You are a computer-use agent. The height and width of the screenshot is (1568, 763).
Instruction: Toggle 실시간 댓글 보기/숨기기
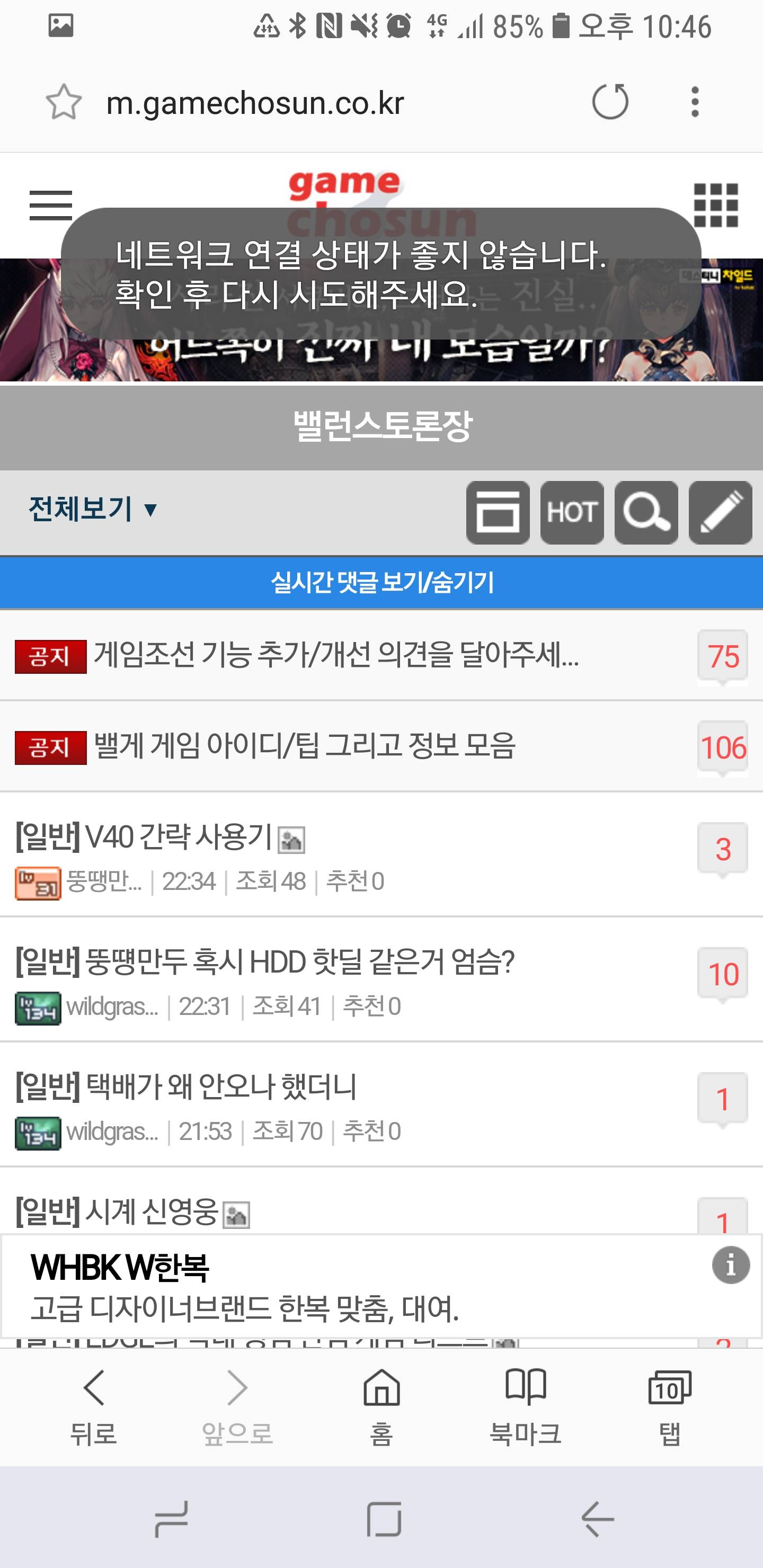[382, 583]
